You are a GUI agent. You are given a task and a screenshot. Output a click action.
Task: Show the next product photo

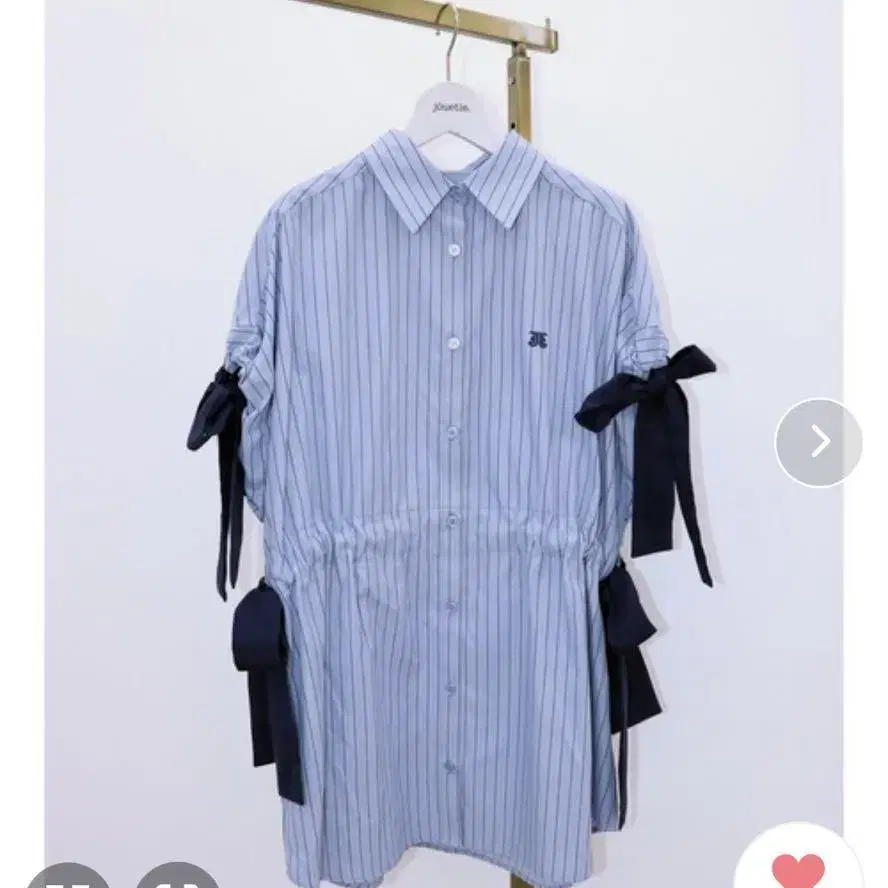(818, 442)
